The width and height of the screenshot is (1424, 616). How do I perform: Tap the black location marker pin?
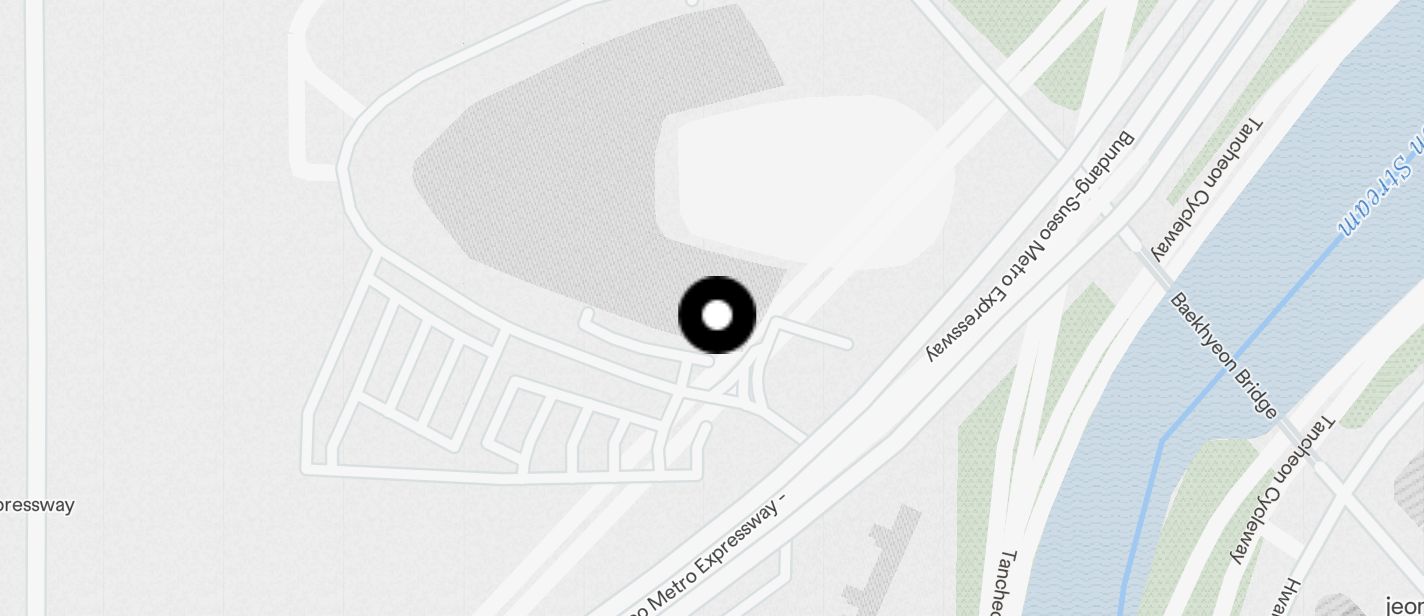[717, 315]
